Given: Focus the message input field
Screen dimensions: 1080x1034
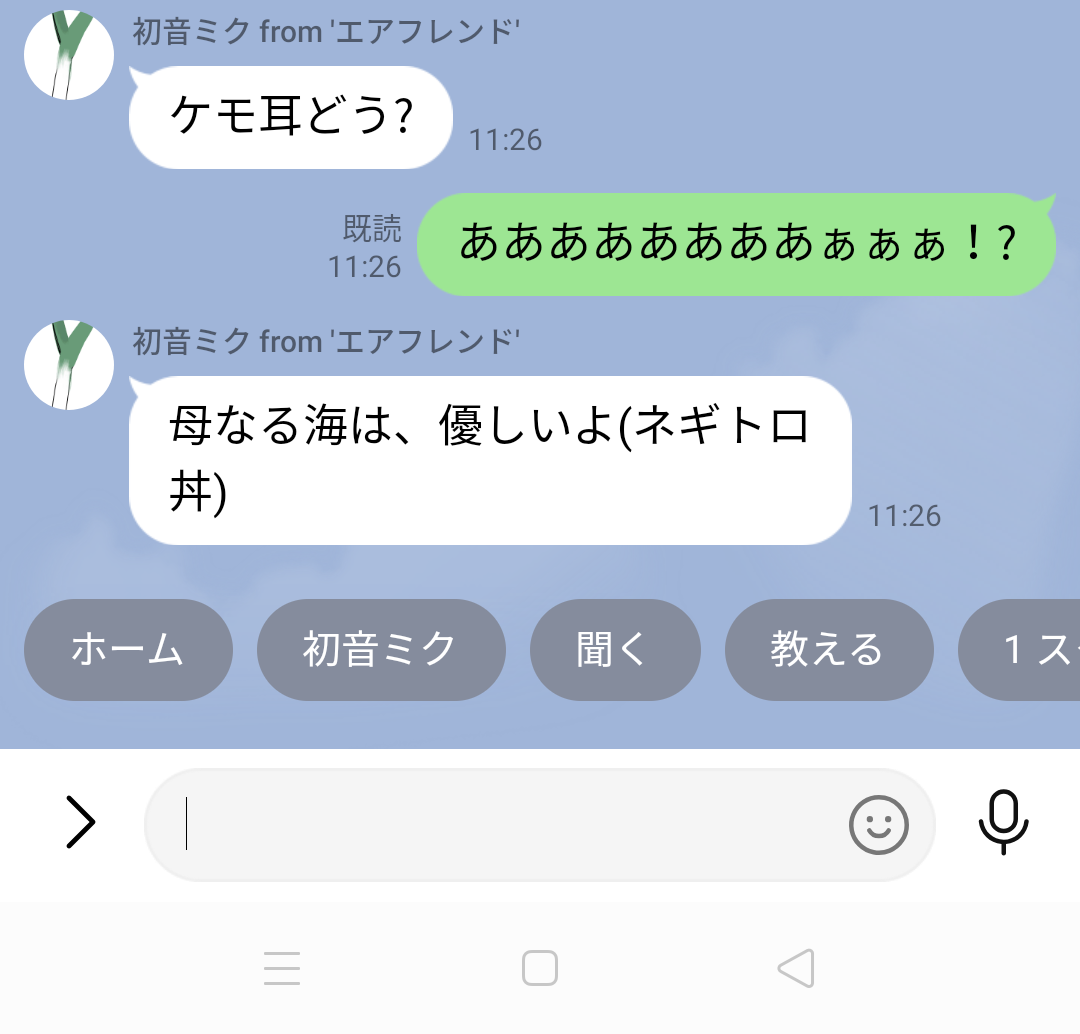Looking at the screenshot, I should [500, 825].
